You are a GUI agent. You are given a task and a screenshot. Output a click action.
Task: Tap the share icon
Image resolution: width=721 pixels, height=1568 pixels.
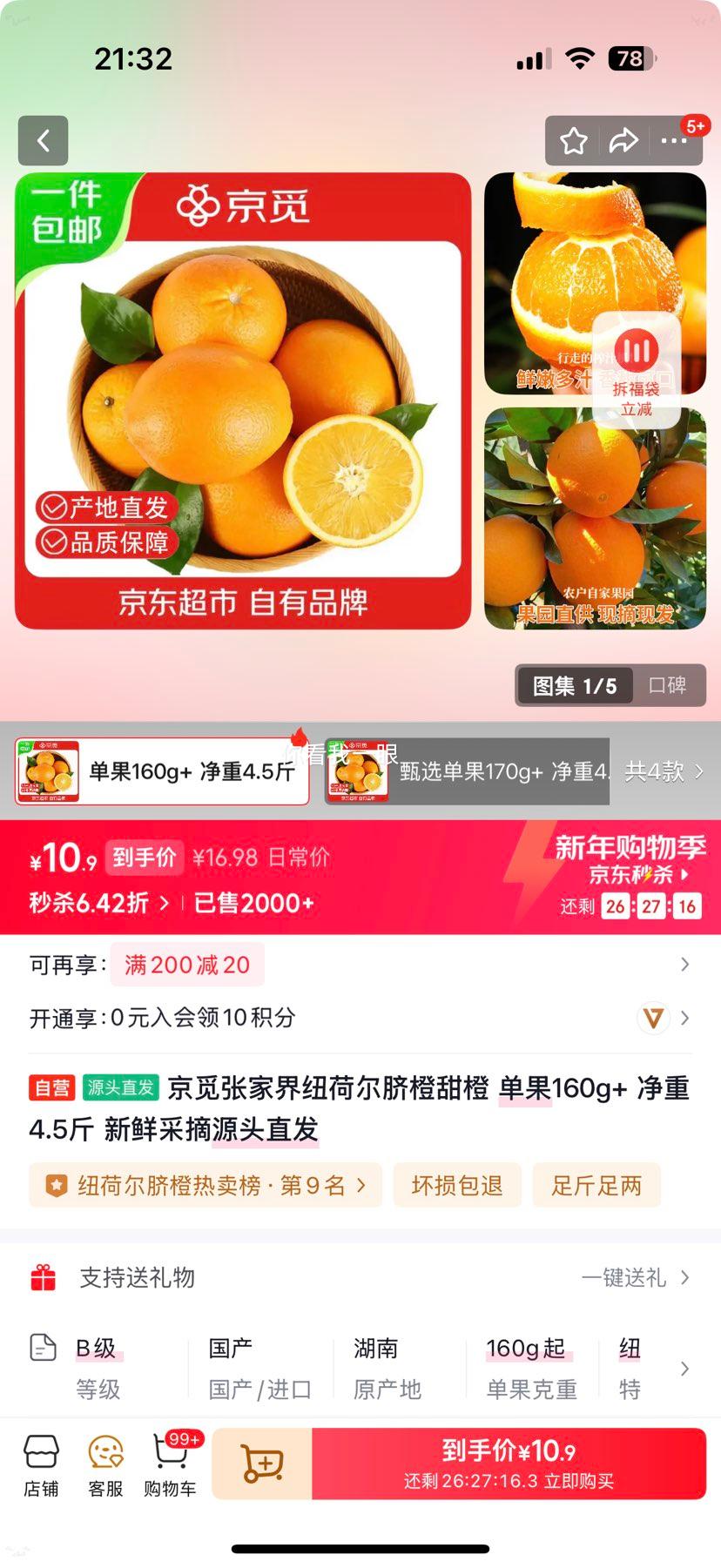[x=624, y=140]
